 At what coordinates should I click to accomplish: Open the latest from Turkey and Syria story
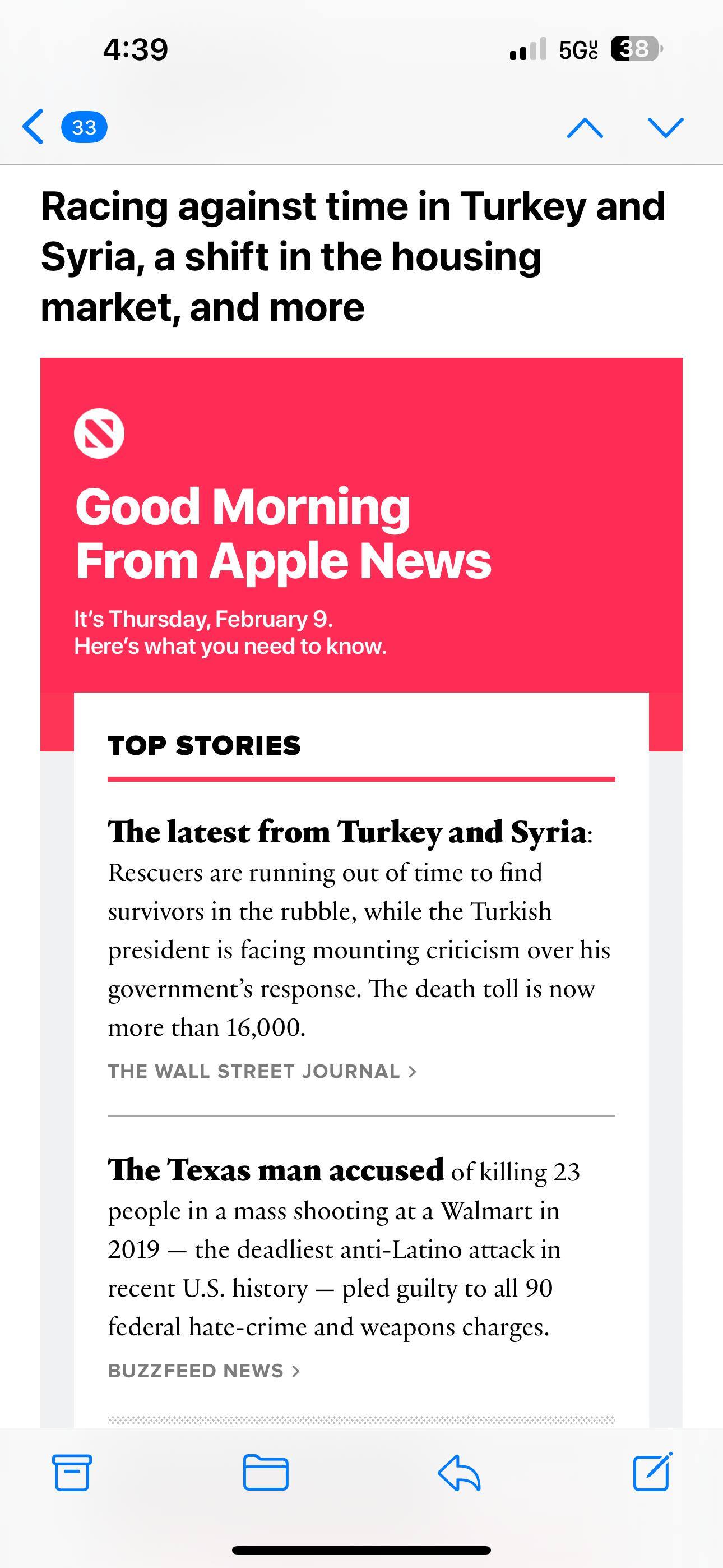tap(347, 832)
